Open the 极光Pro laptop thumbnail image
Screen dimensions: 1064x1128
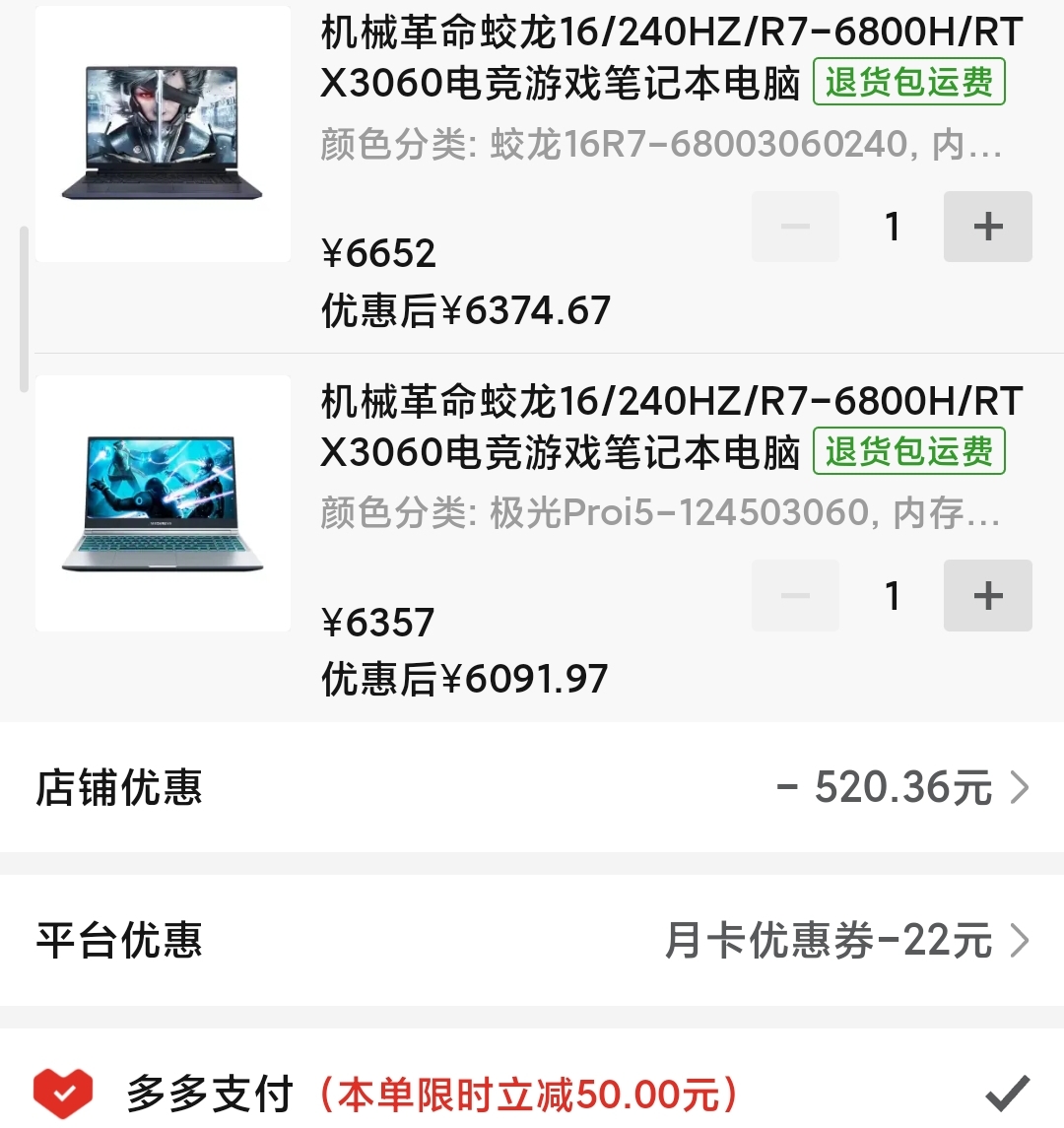click(x=163, y=504)
